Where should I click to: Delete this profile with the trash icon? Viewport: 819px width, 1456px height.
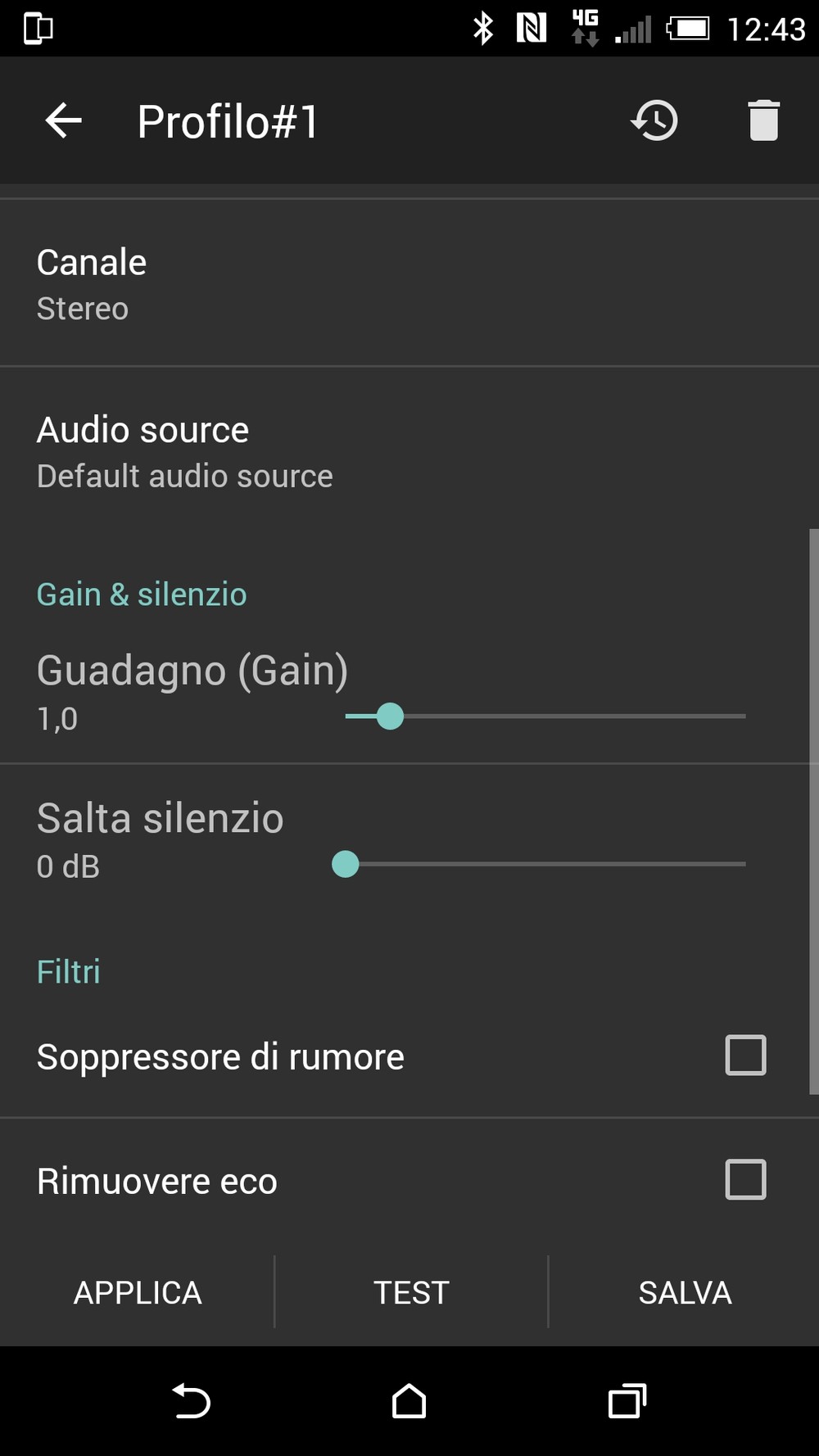tap(763, 121)
